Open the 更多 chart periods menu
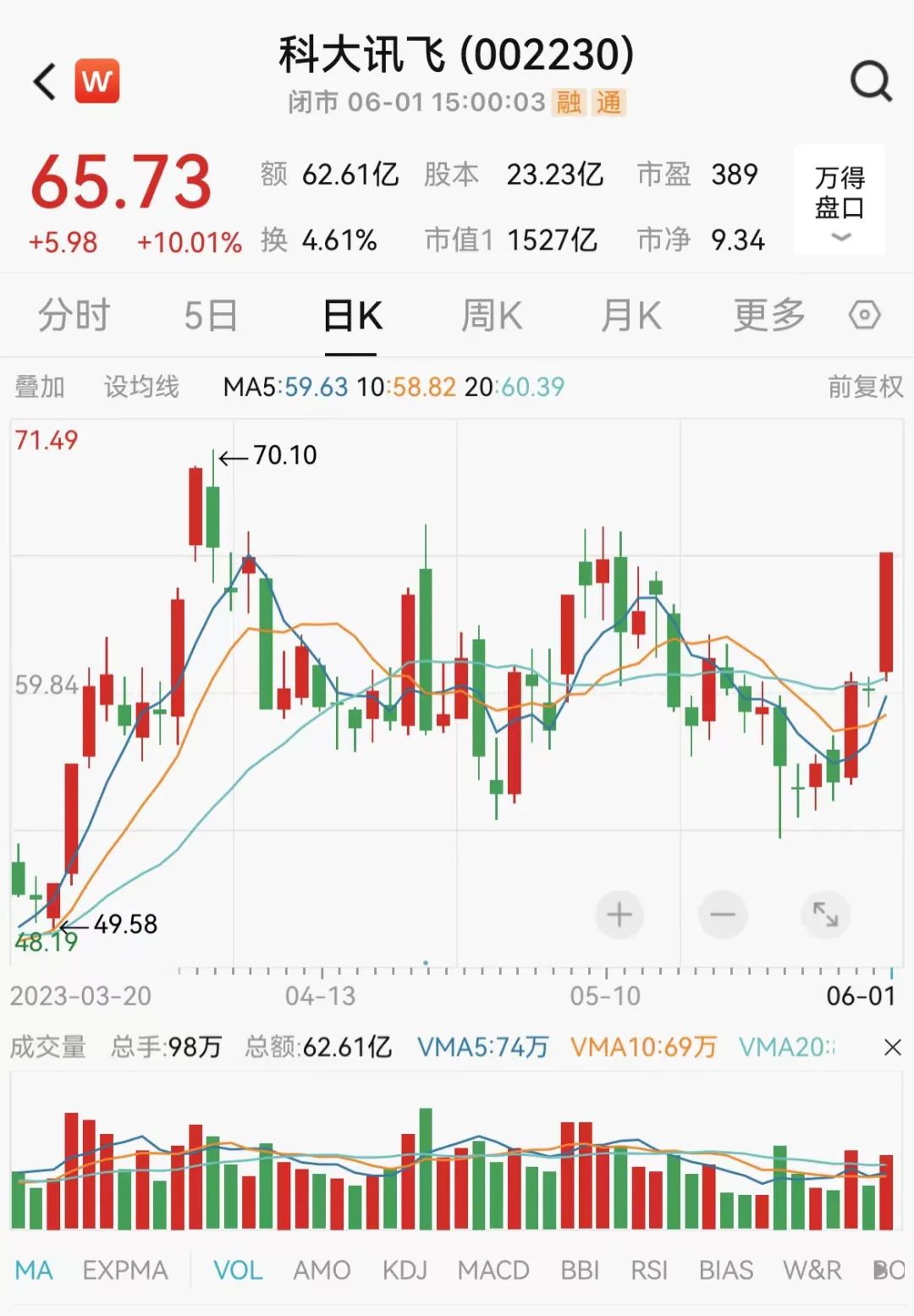The image size is (914, 1316). [768, 316]
